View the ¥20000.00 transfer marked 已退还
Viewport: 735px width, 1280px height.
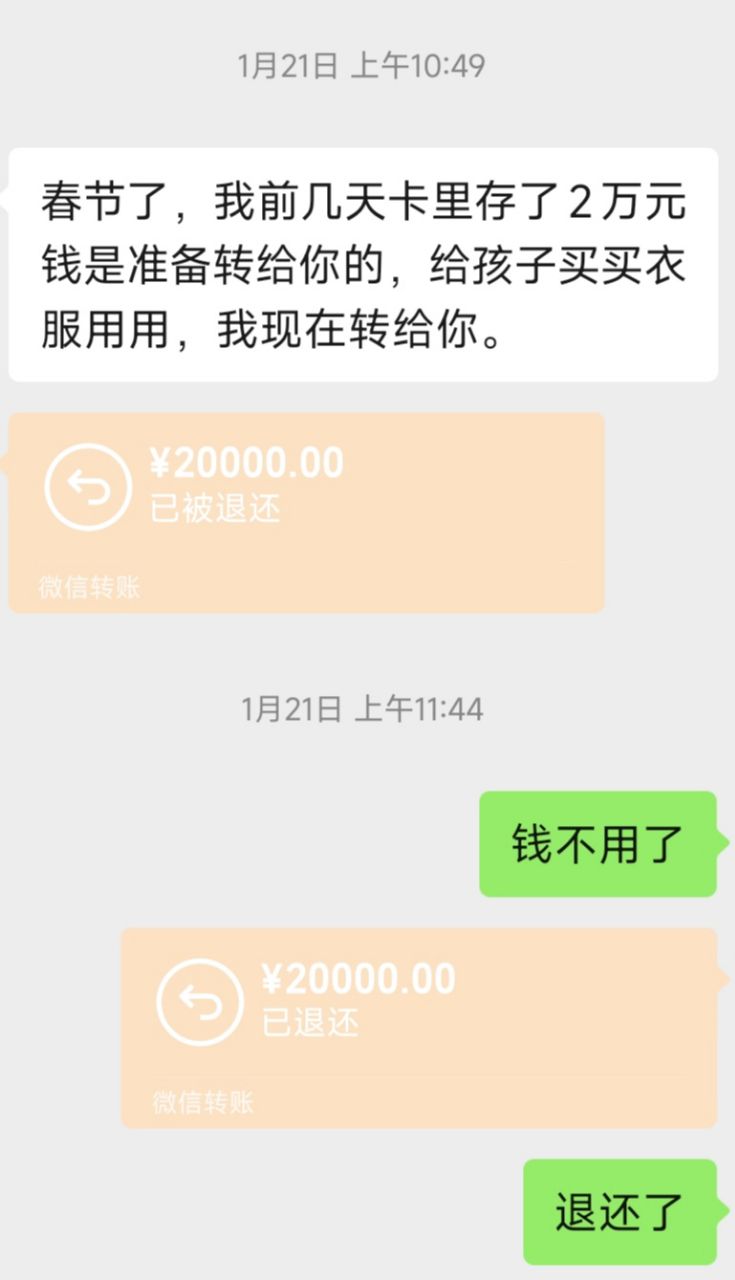[x=419, y=1027]
